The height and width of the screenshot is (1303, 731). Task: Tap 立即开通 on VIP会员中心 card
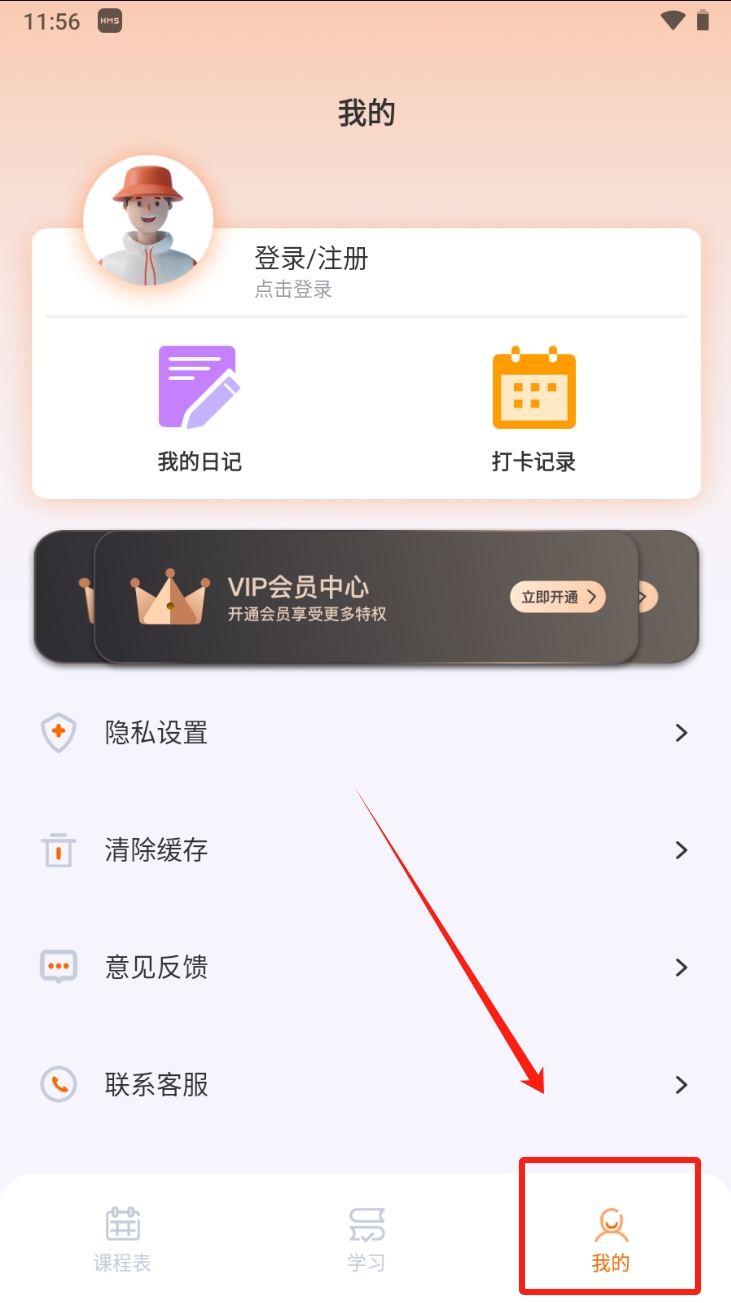coord(558,597)
